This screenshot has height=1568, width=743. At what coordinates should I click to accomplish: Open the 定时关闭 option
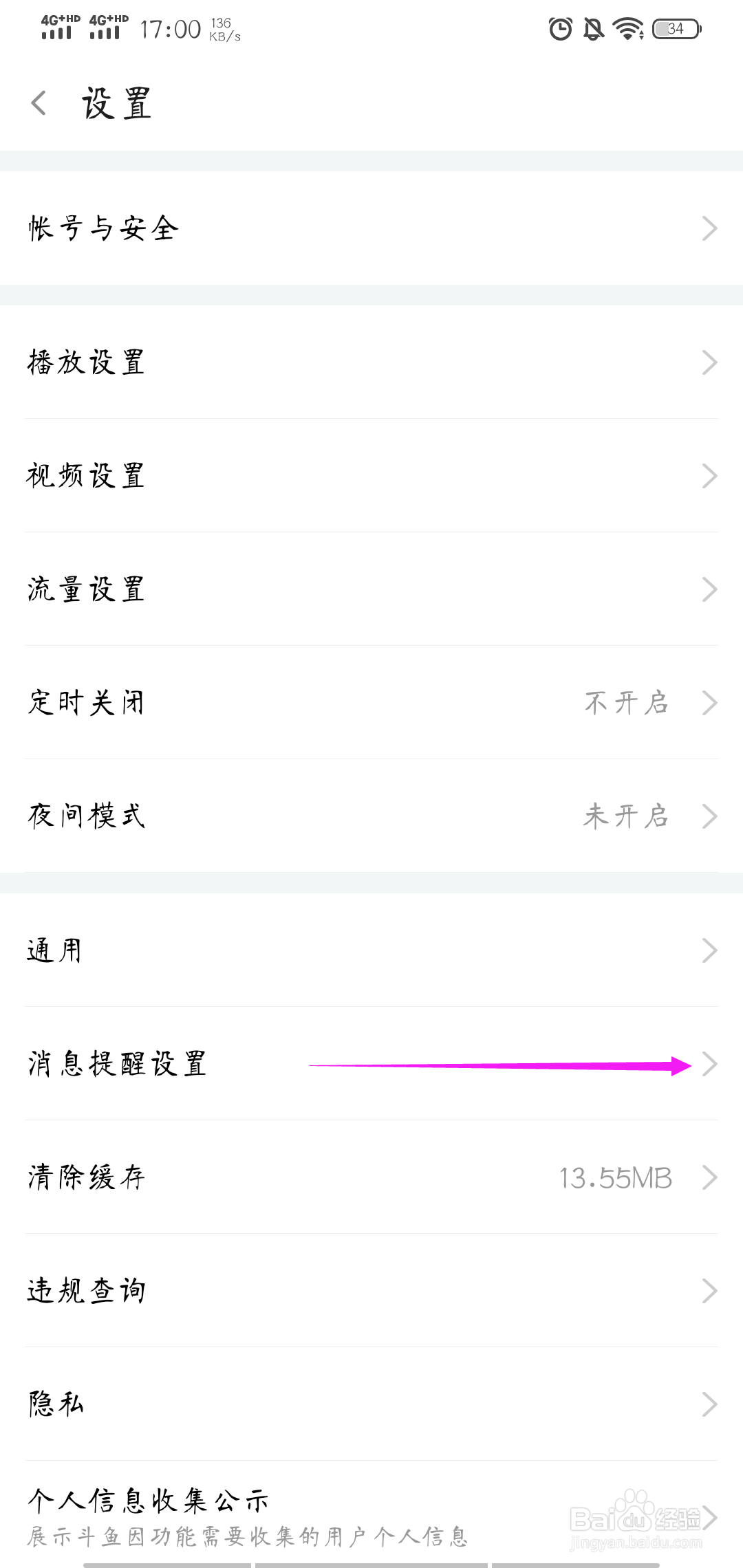tap(371, 703)
